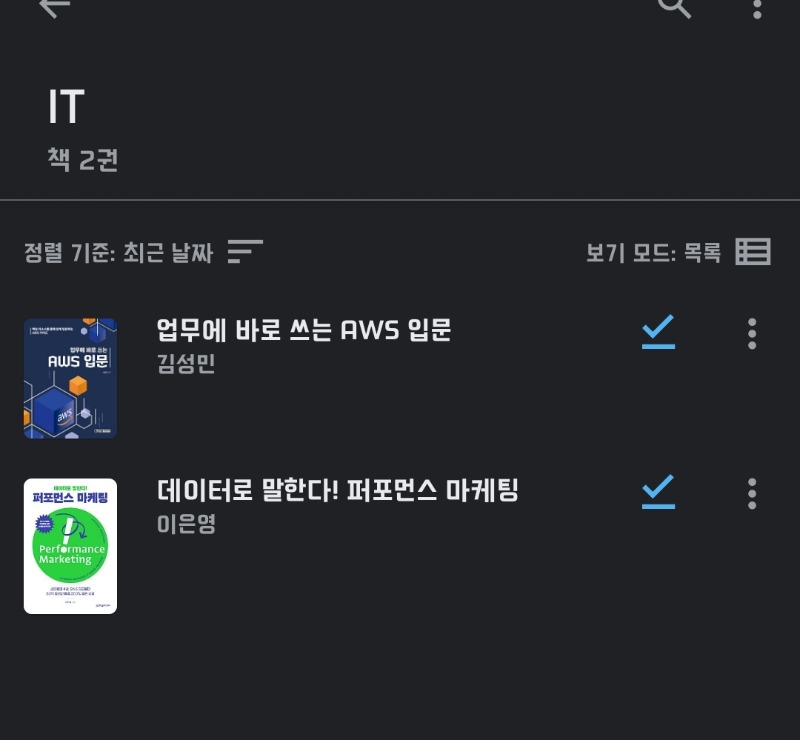Open more options for AWS 입문 book
Viewport: 800px width, 740px height.
(752, 333)
